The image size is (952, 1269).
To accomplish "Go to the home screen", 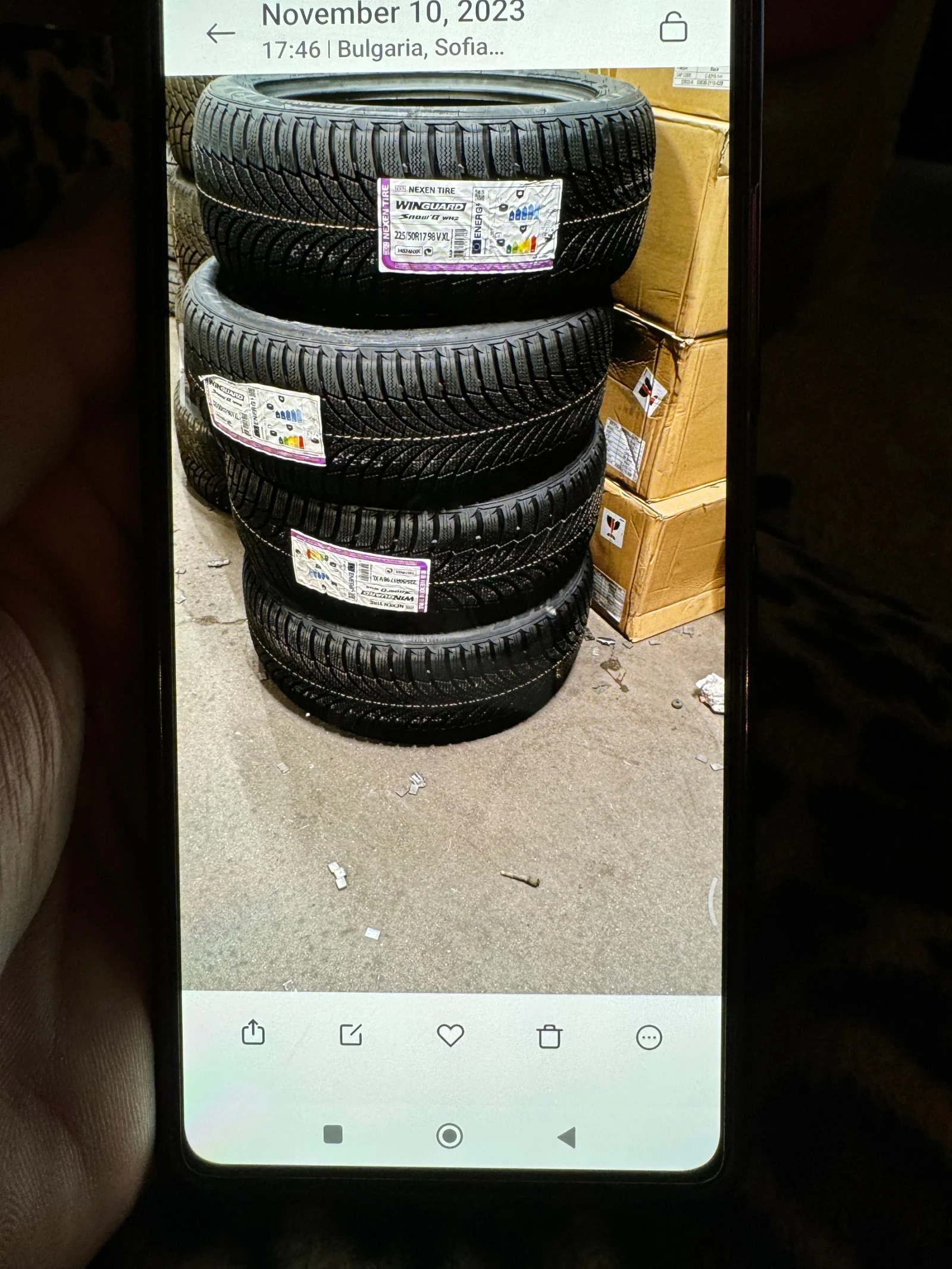I will [449, 1136].
